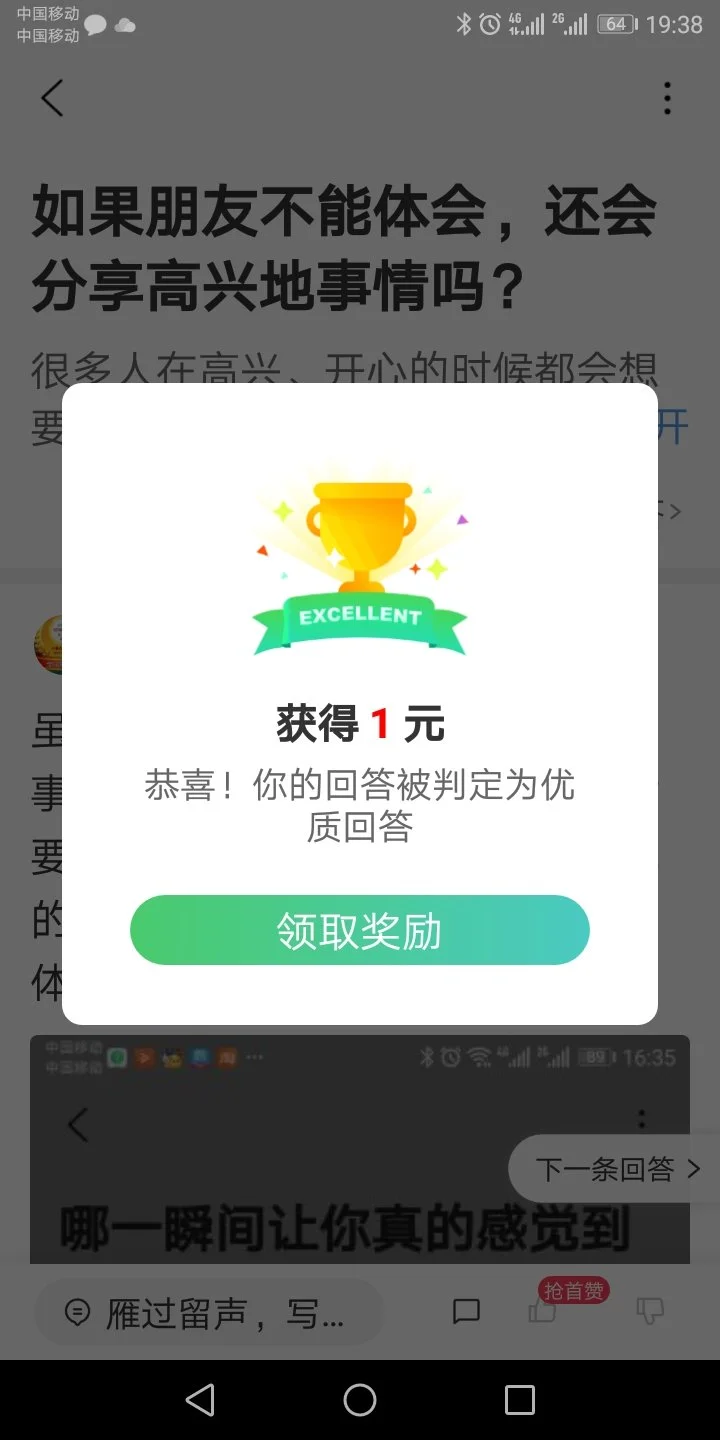This screenshot has width=720, height=1440.
Task: Tap the Android back triangle navigation key
Action: (x=200, y=1400)
